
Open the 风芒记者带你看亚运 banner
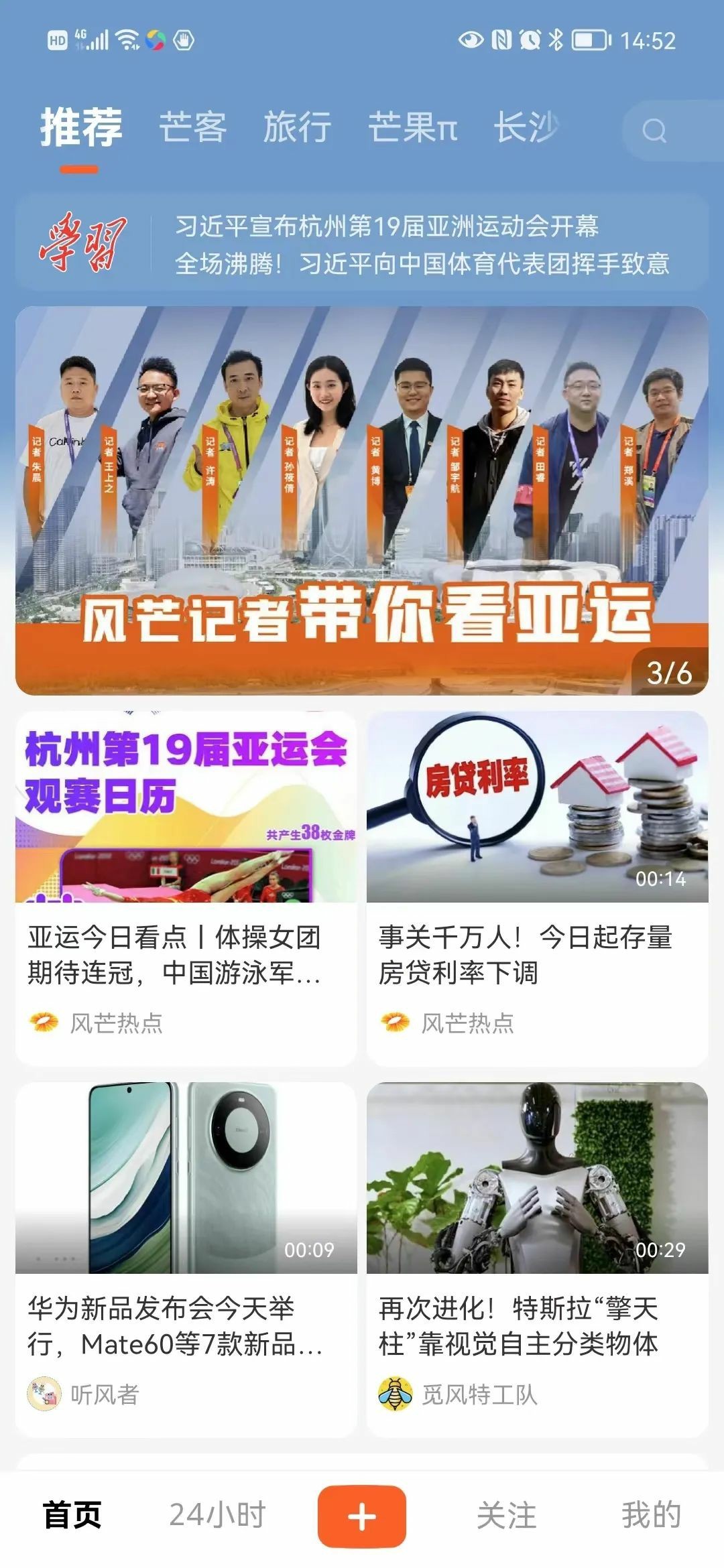point(362,501)
